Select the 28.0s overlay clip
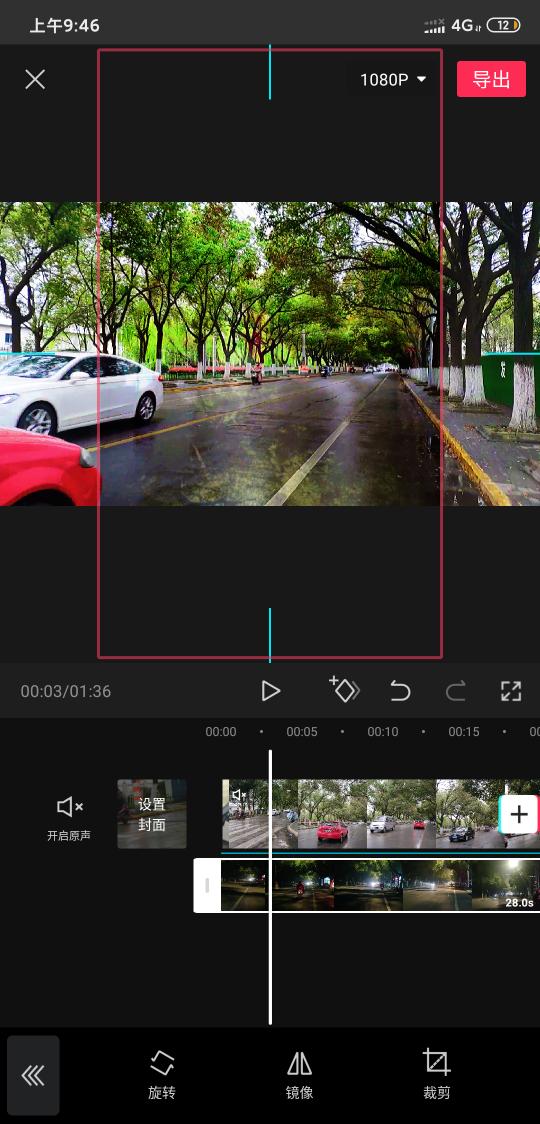Image resolution: width=540 pixels, height=1124 pixels. click(x=366, y=885)
